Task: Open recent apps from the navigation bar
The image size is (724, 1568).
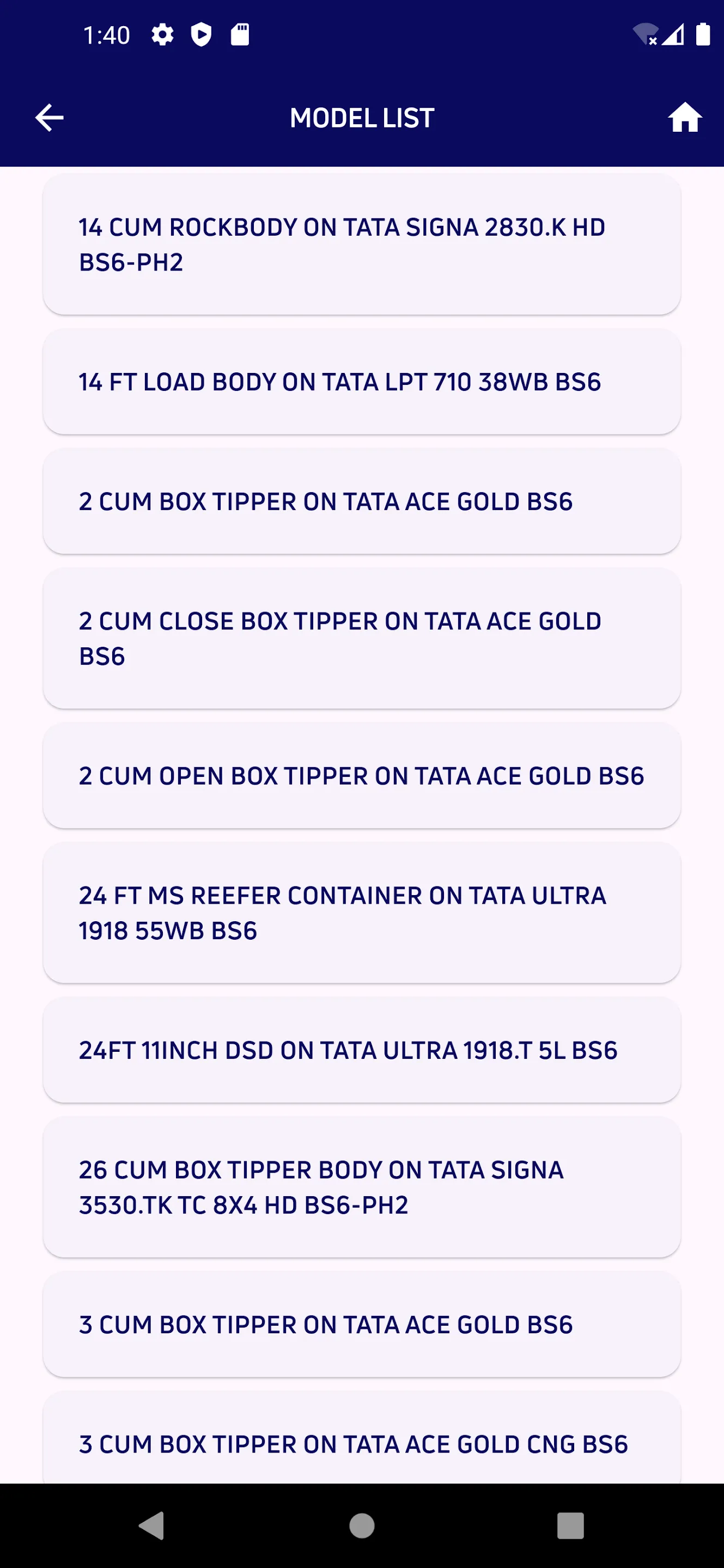Action: pos(570,1526)
